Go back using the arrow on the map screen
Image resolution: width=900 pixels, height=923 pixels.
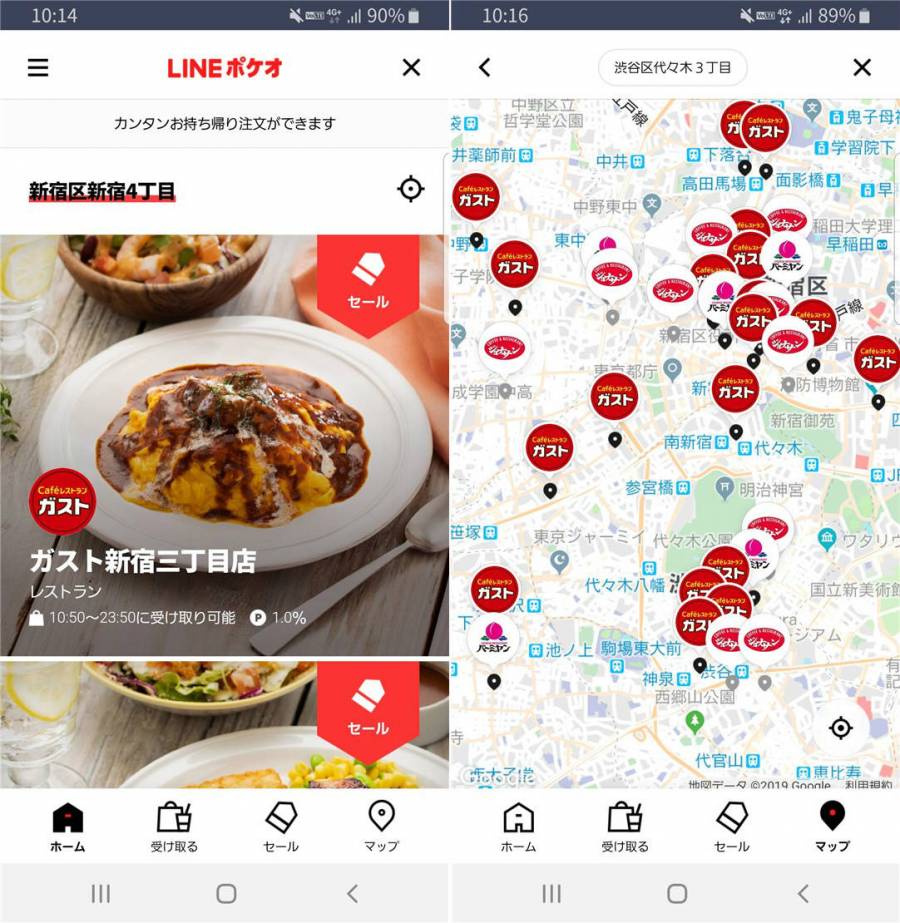click(484, 67)
